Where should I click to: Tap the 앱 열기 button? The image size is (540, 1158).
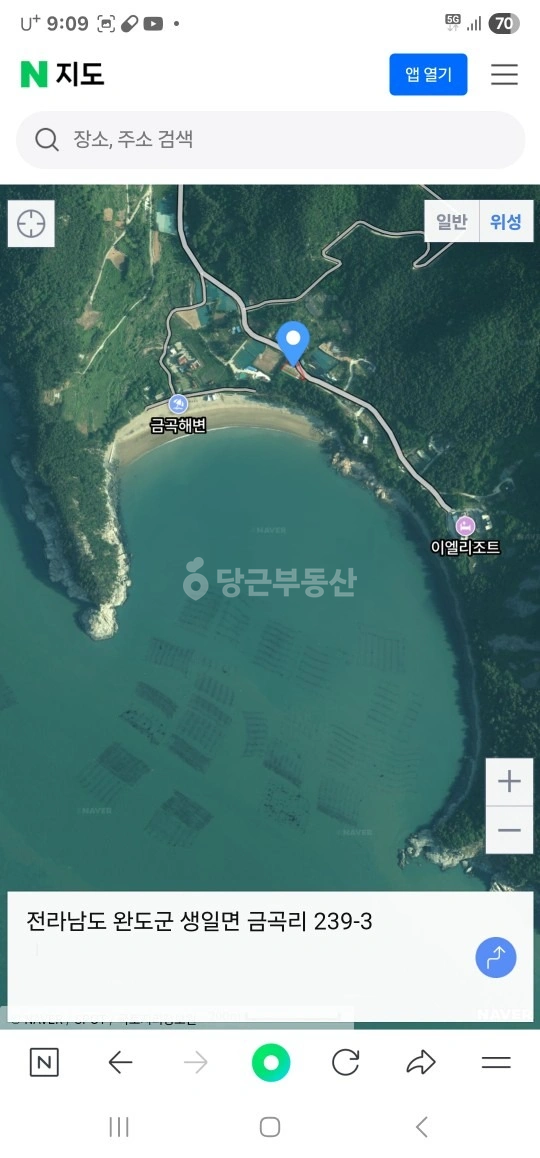point(428,75)
